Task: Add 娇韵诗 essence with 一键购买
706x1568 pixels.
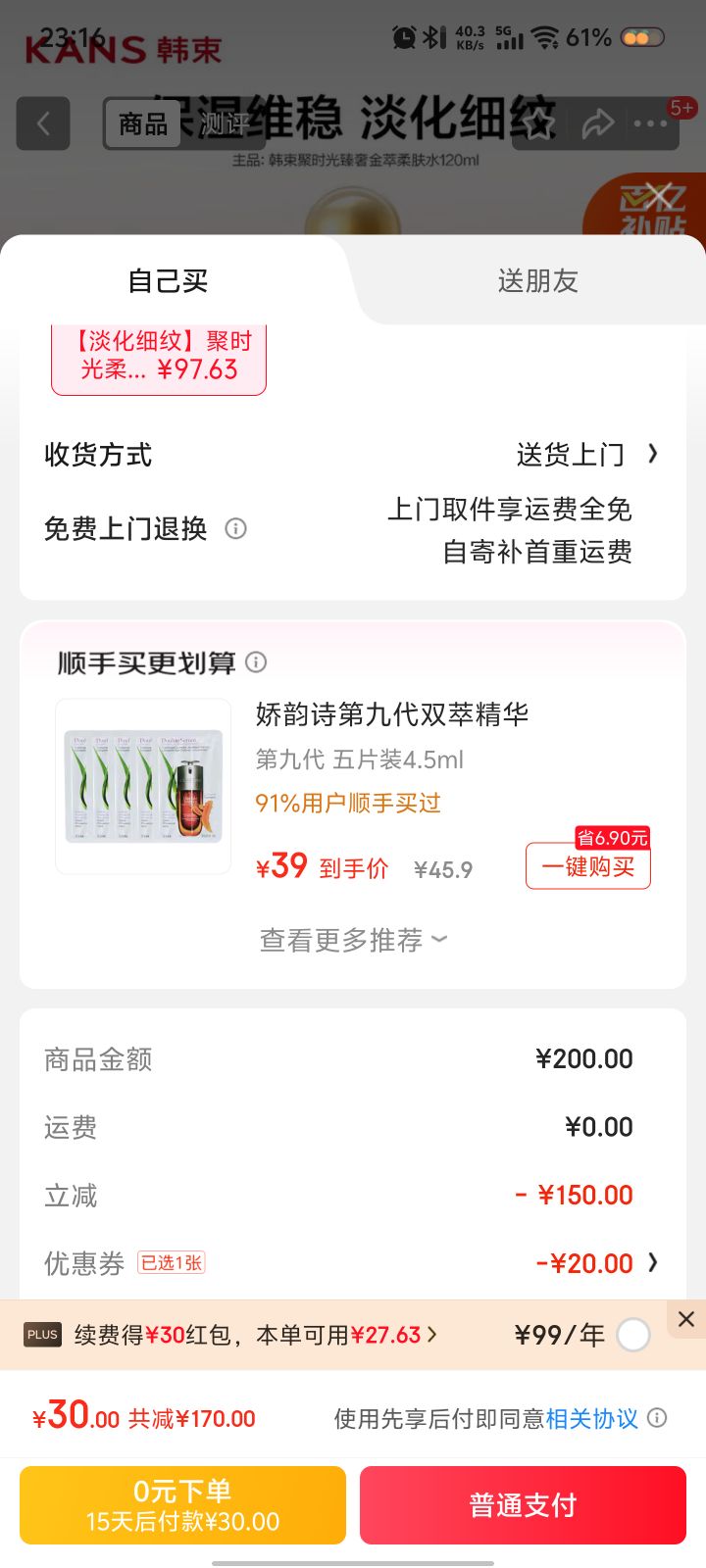Action: coord(587,866)
